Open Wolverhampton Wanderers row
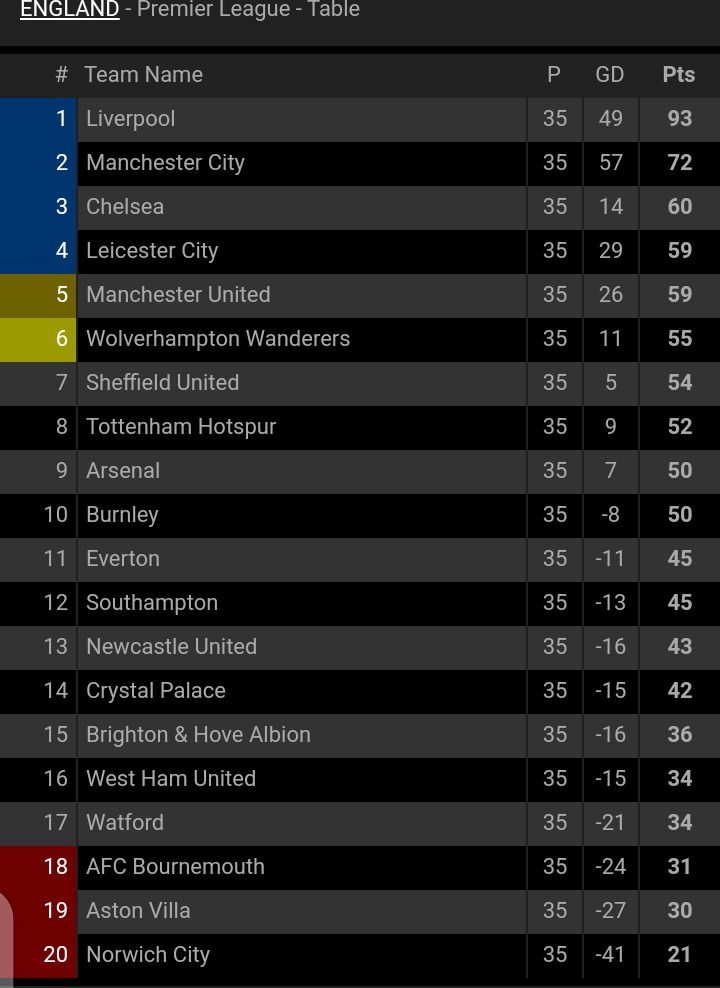Screen dimensions: 720x988 [x=218, y=339]
